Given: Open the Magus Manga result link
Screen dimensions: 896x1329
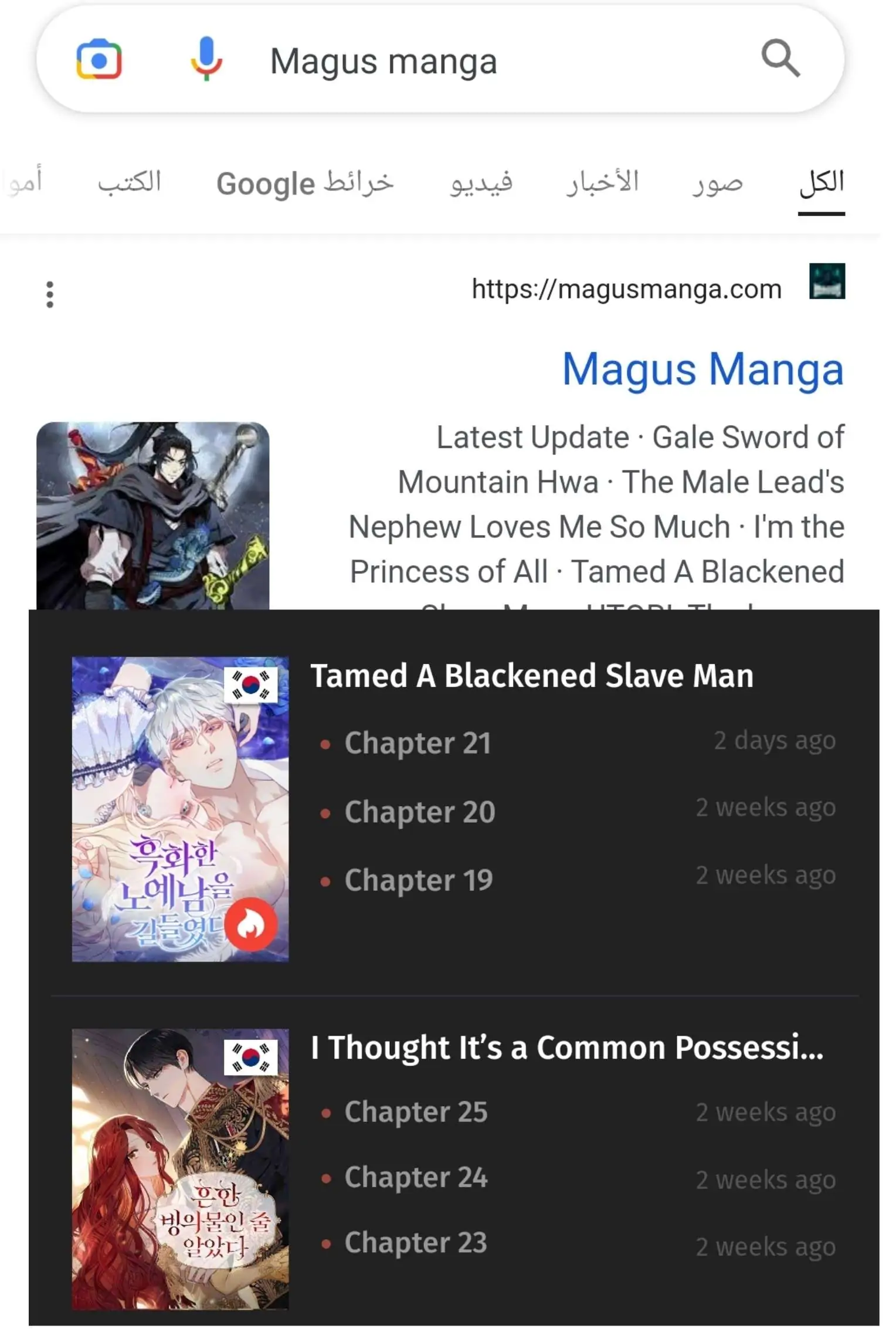Looking at the screenshot, I should point(702,369).
